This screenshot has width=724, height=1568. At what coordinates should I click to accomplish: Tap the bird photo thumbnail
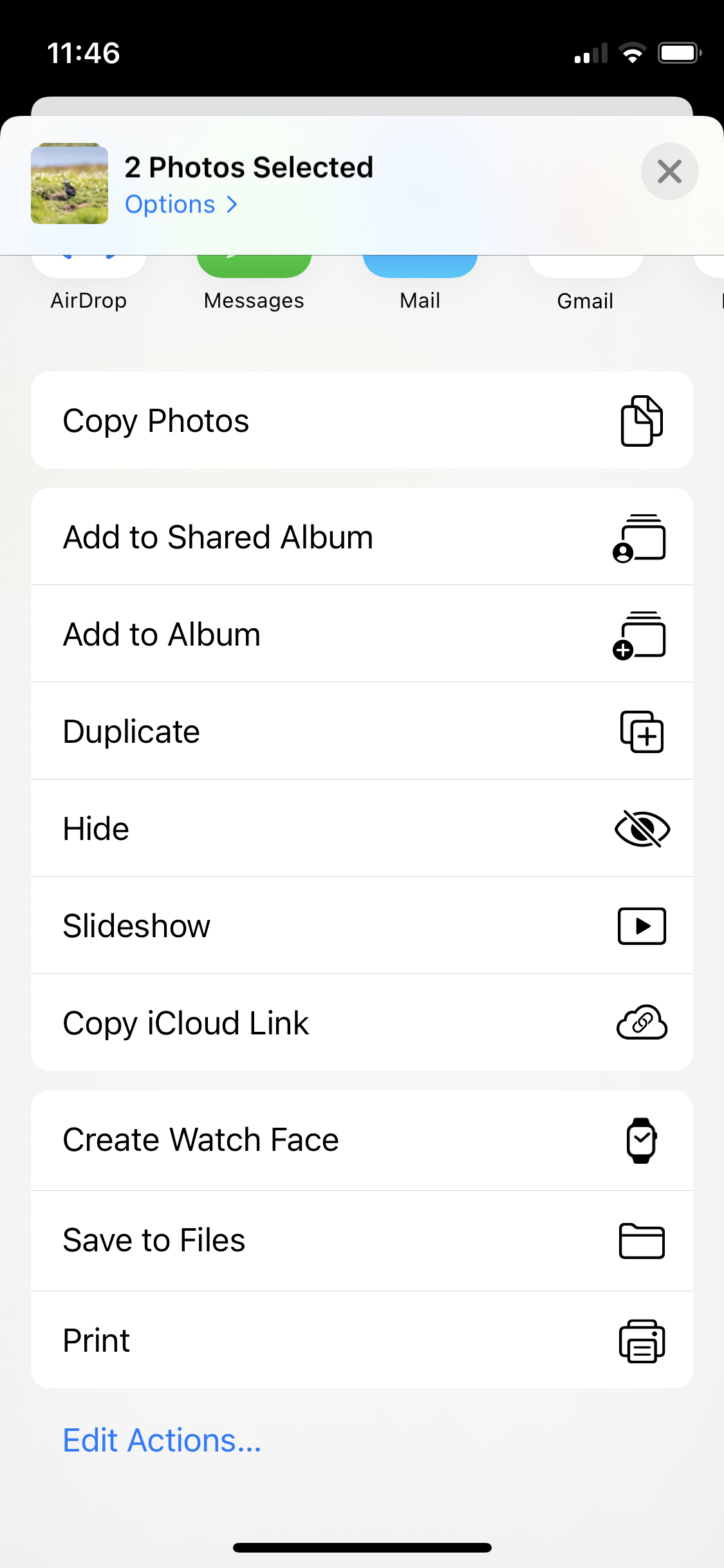[69, 184]
